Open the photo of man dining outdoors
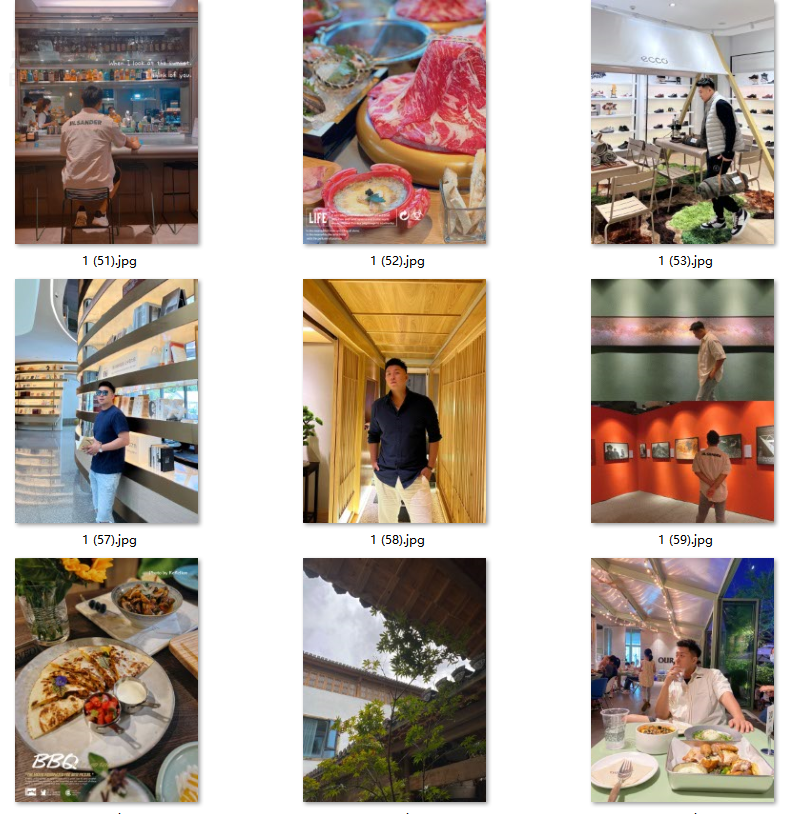Screen dimensions: 790x814 click(x=682, y=680)
